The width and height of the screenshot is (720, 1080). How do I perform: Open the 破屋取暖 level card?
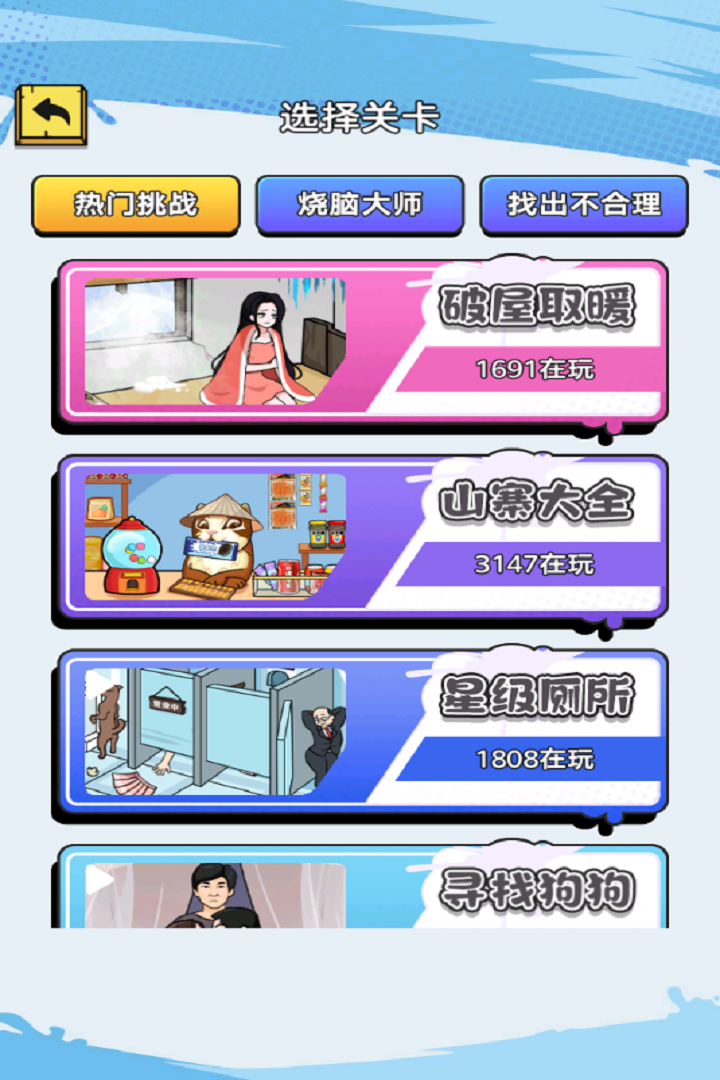point(360,343)
